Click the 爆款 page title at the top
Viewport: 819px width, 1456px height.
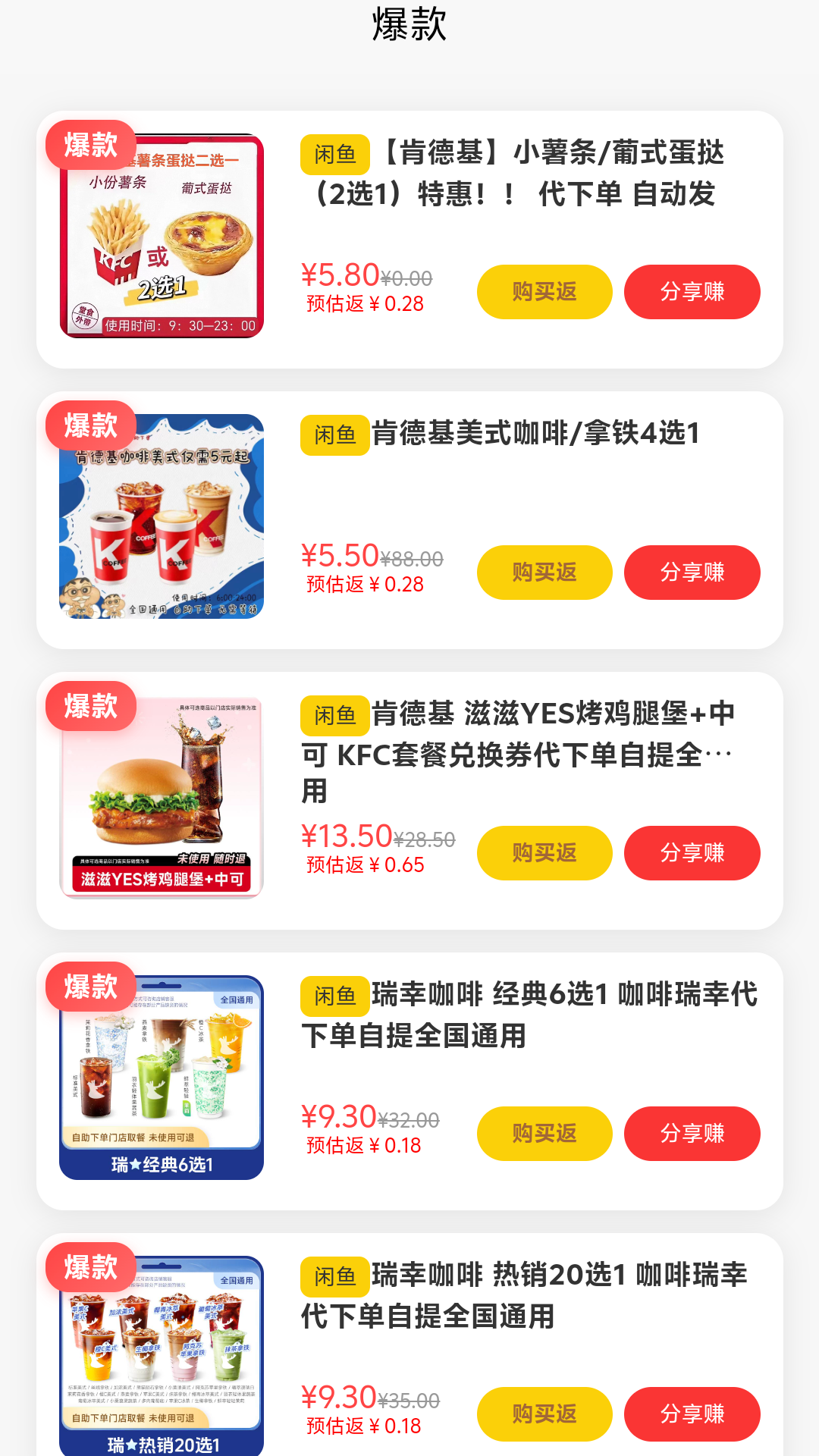coord(409,24)
